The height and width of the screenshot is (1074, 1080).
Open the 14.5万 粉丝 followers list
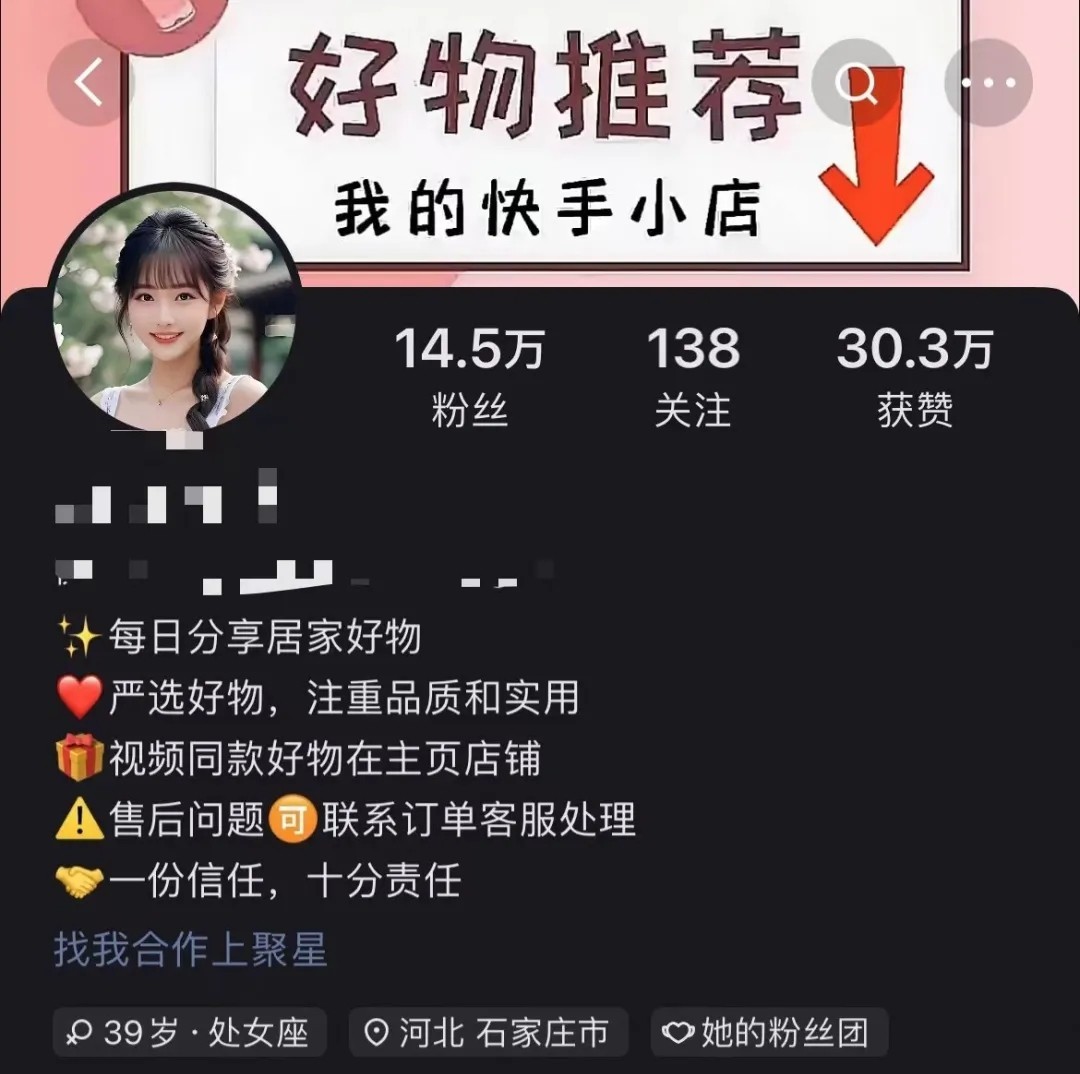(x=469, y=377)
